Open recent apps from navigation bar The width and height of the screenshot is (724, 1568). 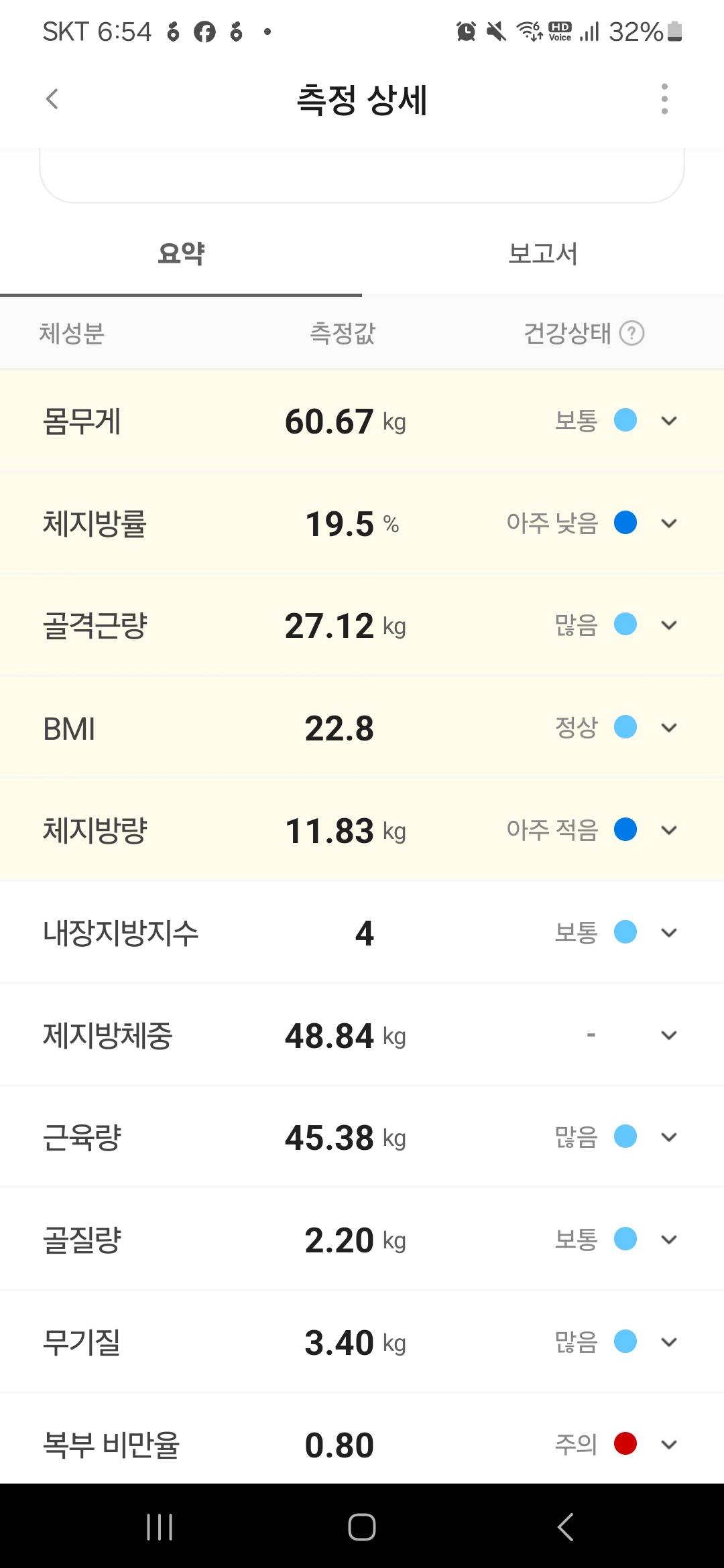[x=160, y=1527]
